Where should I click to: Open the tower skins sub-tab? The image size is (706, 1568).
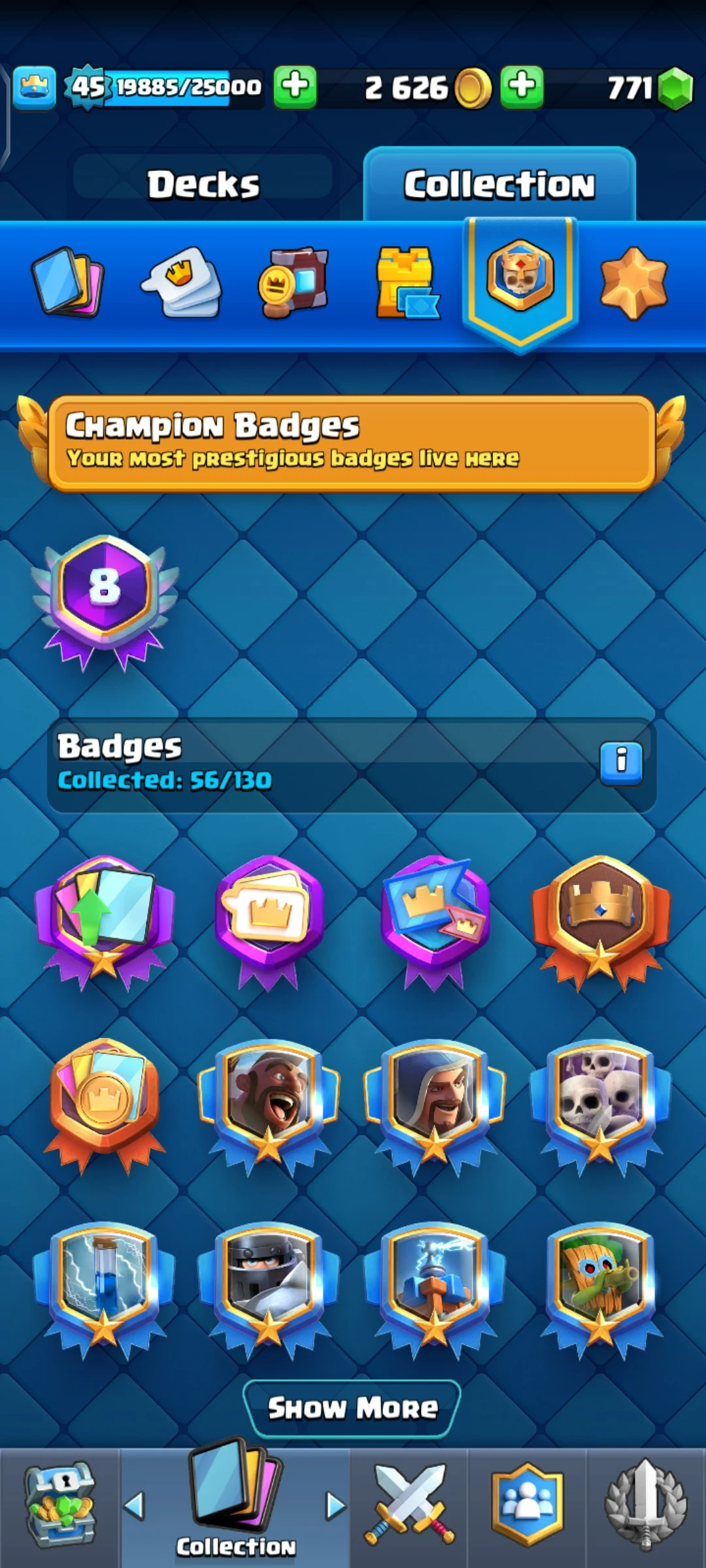coord(407,282)
